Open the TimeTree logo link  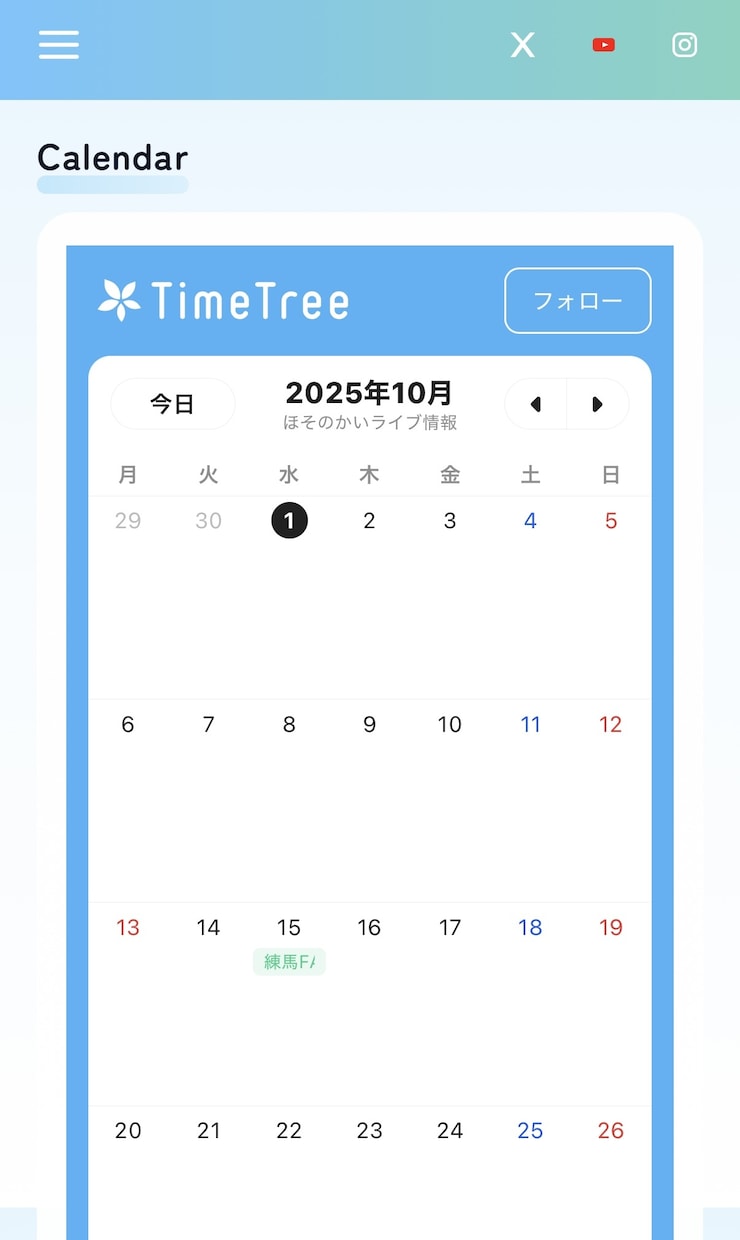tap(224, 300)
